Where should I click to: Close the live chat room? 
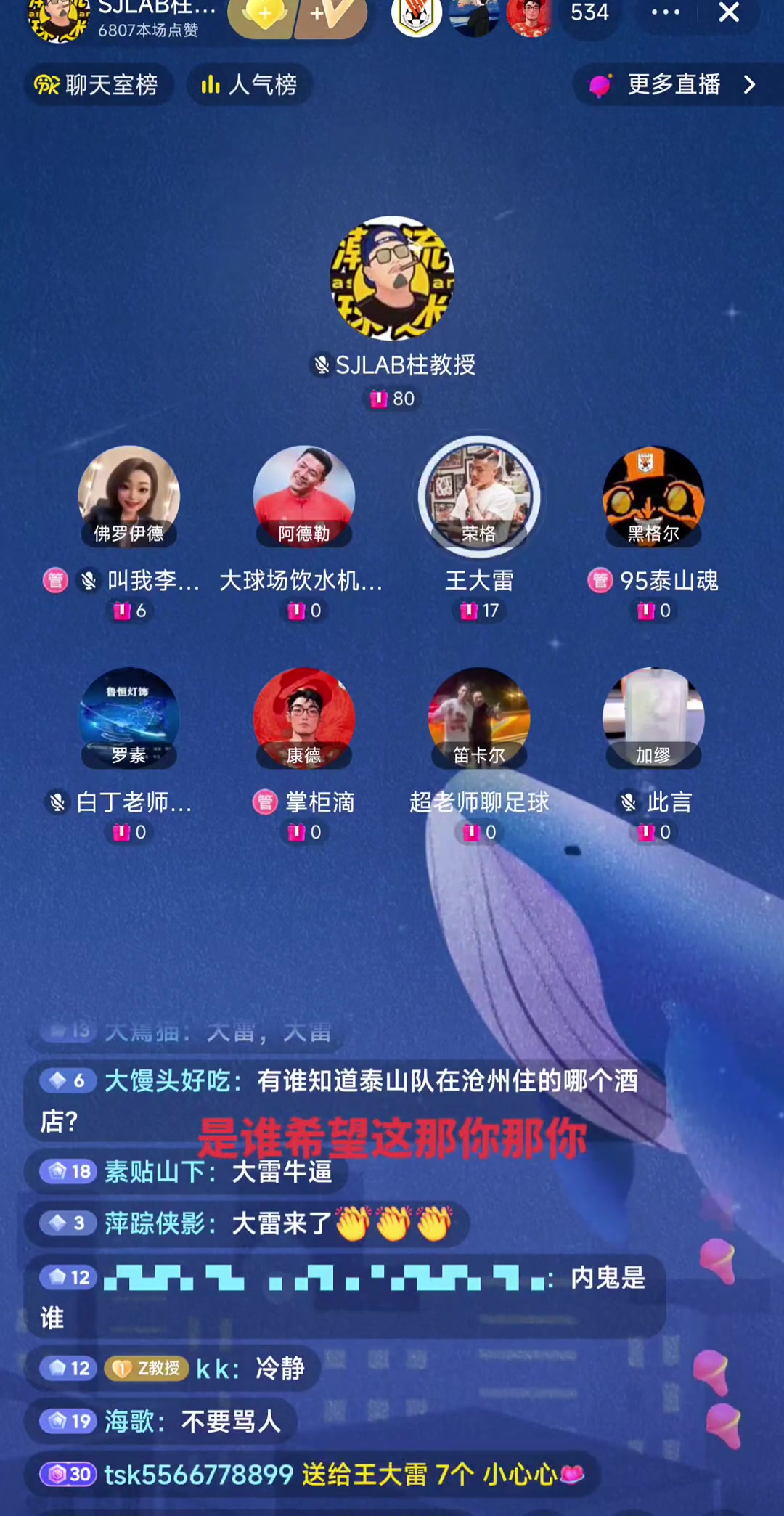pyautogui.click(x=729, y=12)
